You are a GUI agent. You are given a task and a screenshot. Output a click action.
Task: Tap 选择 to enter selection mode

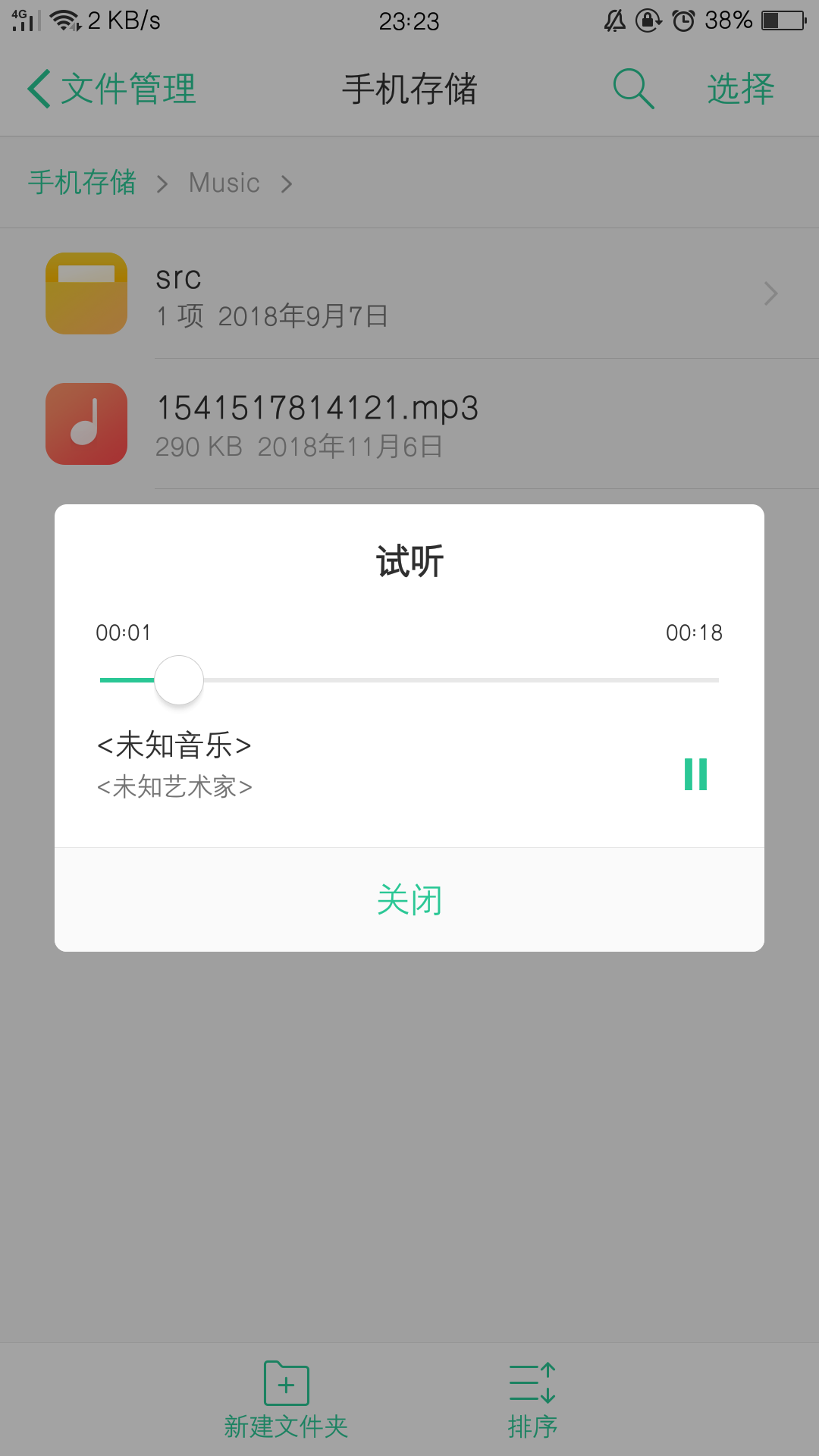pyautogui.click(x=740, y=88)
